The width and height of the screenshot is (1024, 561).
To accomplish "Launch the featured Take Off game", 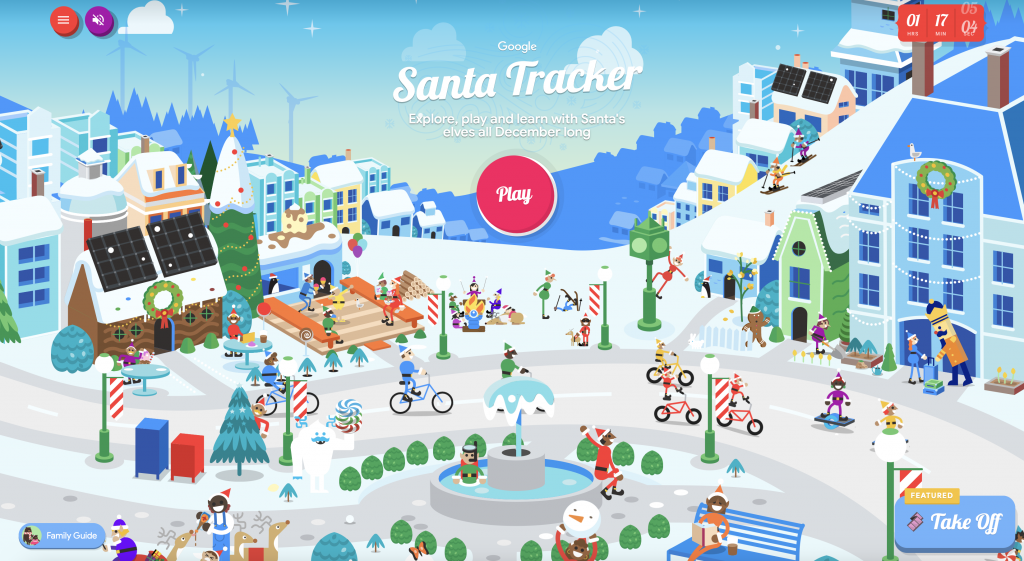I will (x=955, y=522).
